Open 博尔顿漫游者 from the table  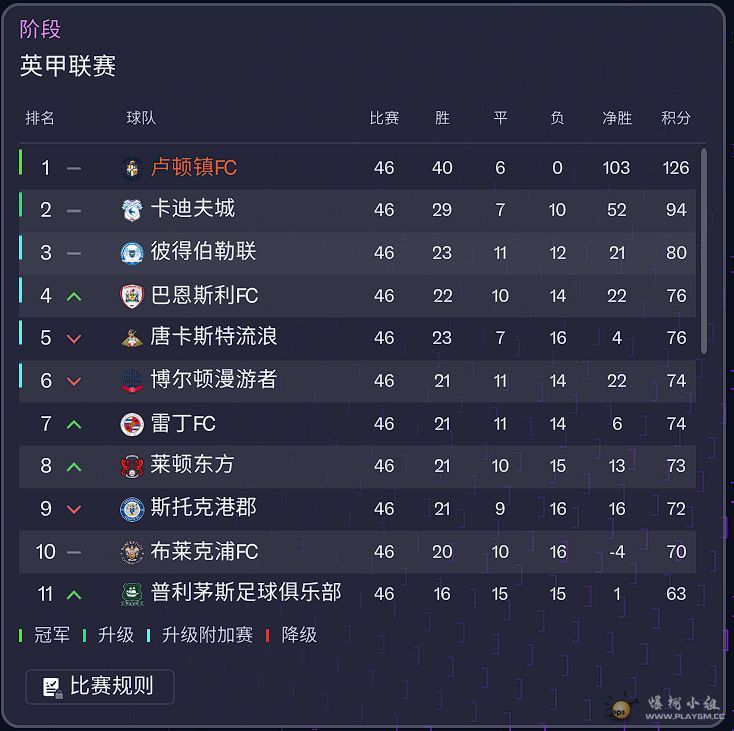213,380
